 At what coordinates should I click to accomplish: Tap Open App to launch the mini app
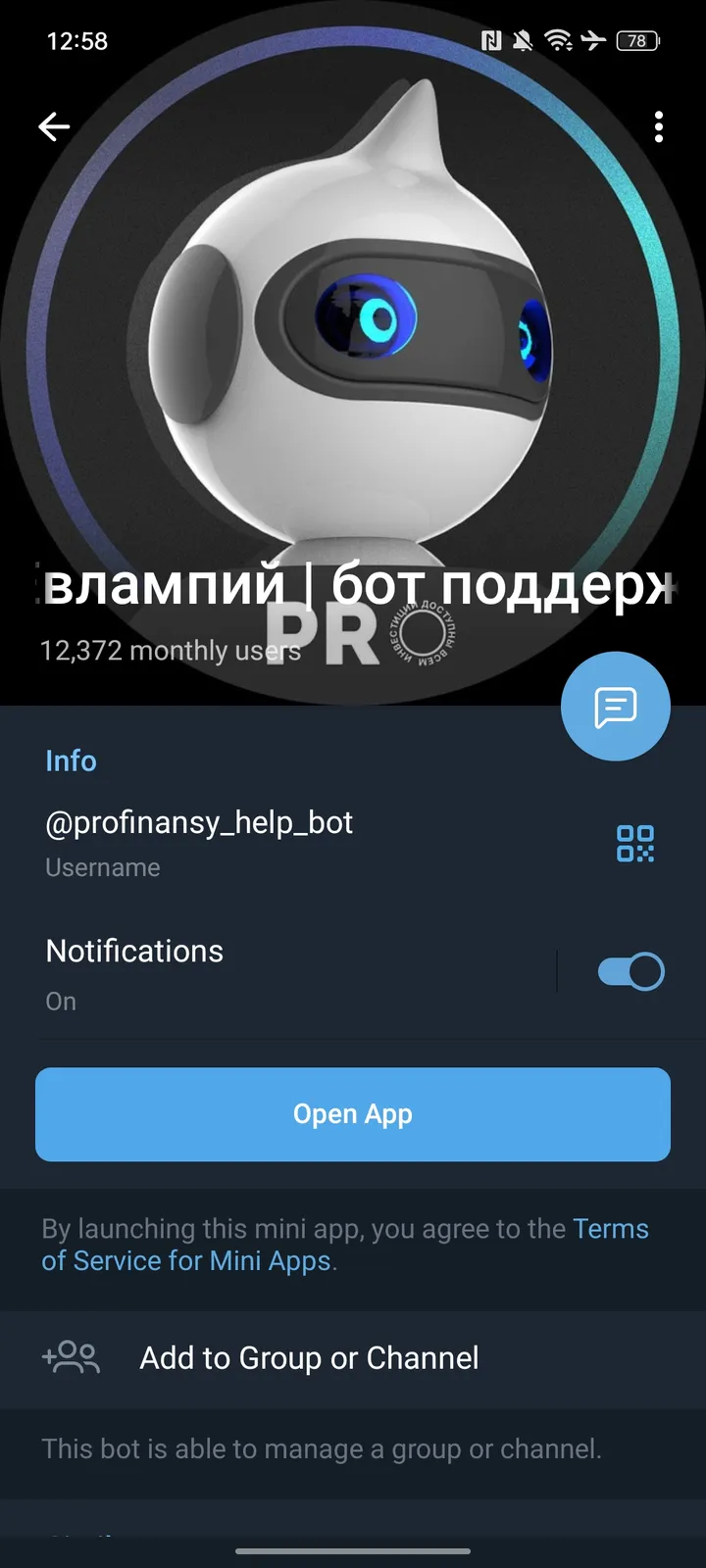(x=353, y=1114)
